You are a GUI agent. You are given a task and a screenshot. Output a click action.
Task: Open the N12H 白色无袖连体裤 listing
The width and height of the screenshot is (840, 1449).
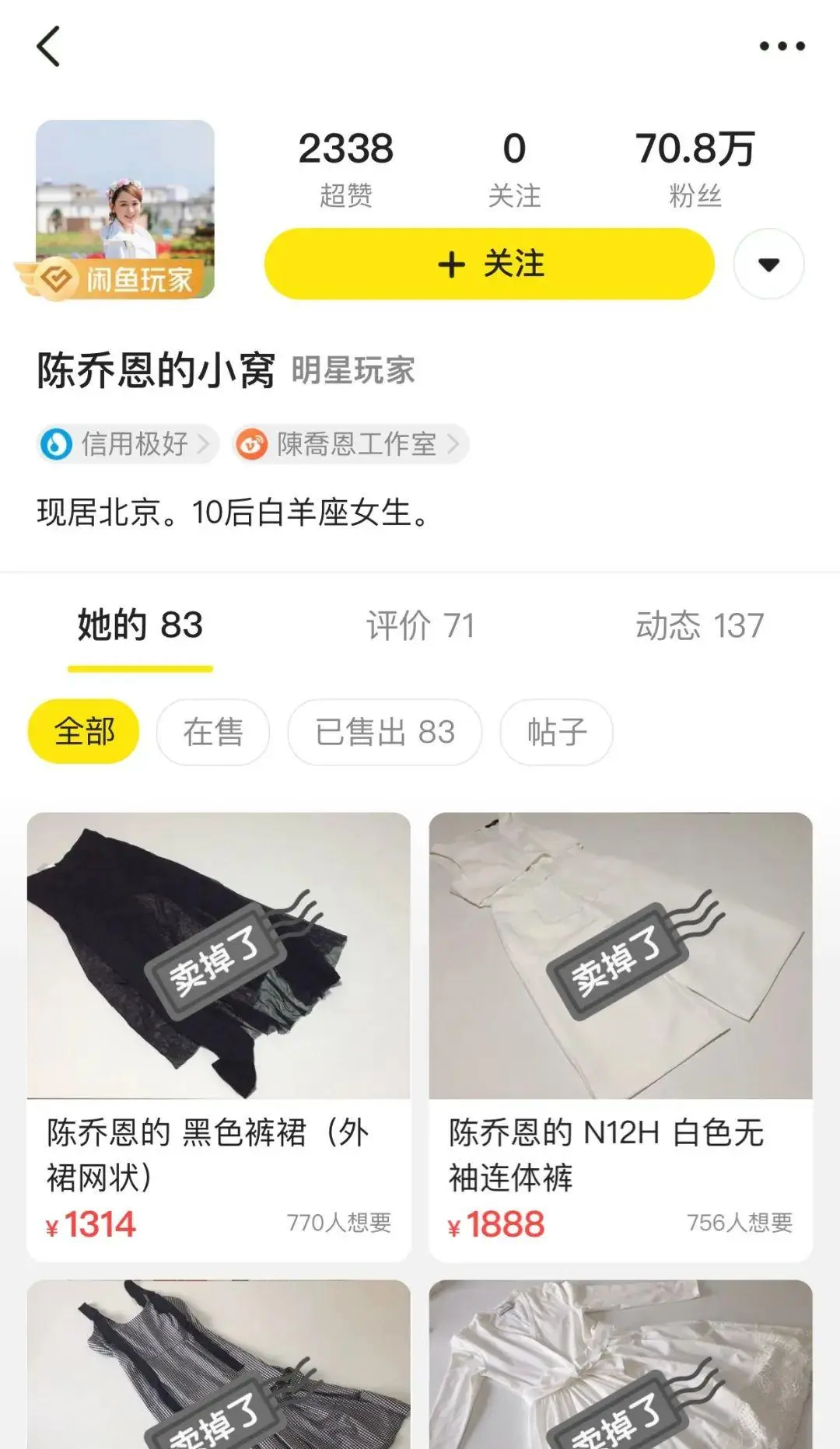621,1034
